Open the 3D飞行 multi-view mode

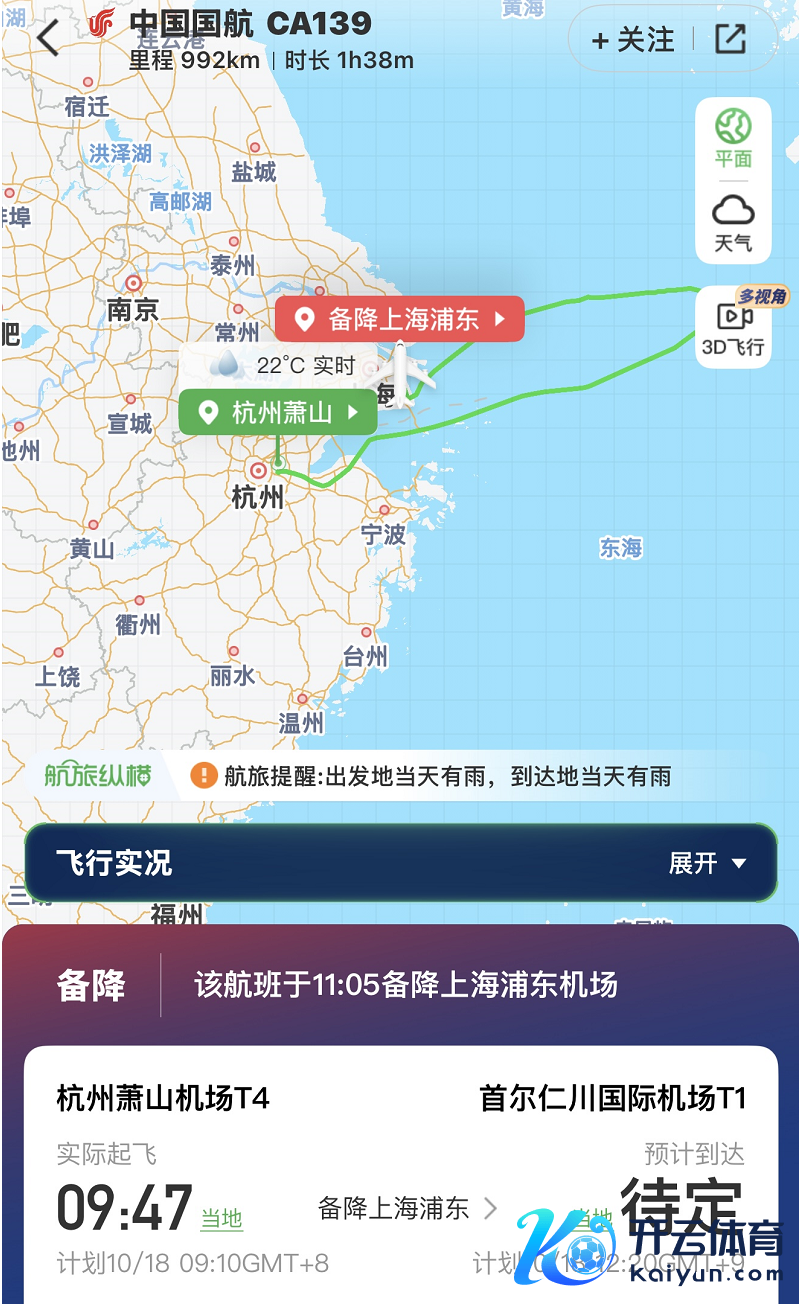click(733, 328)
